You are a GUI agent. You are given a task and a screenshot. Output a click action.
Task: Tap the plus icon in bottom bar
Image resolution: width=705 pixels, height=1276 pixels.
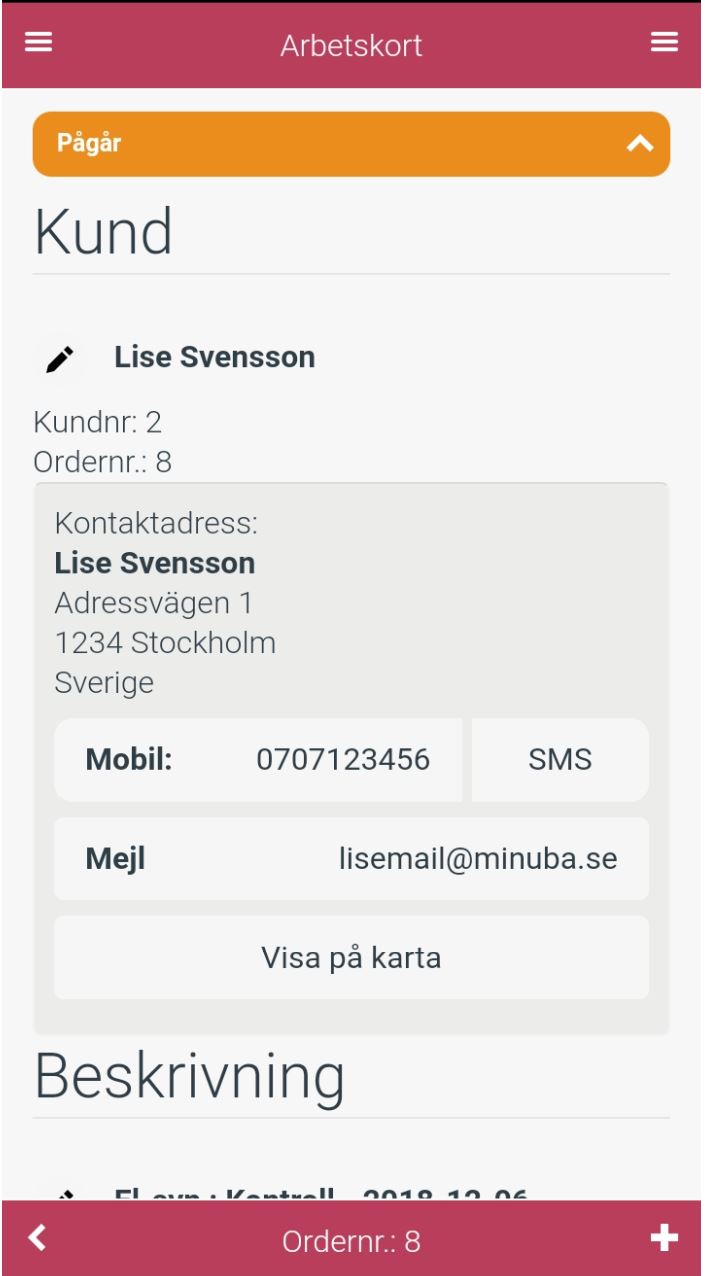pos(664,1239)
